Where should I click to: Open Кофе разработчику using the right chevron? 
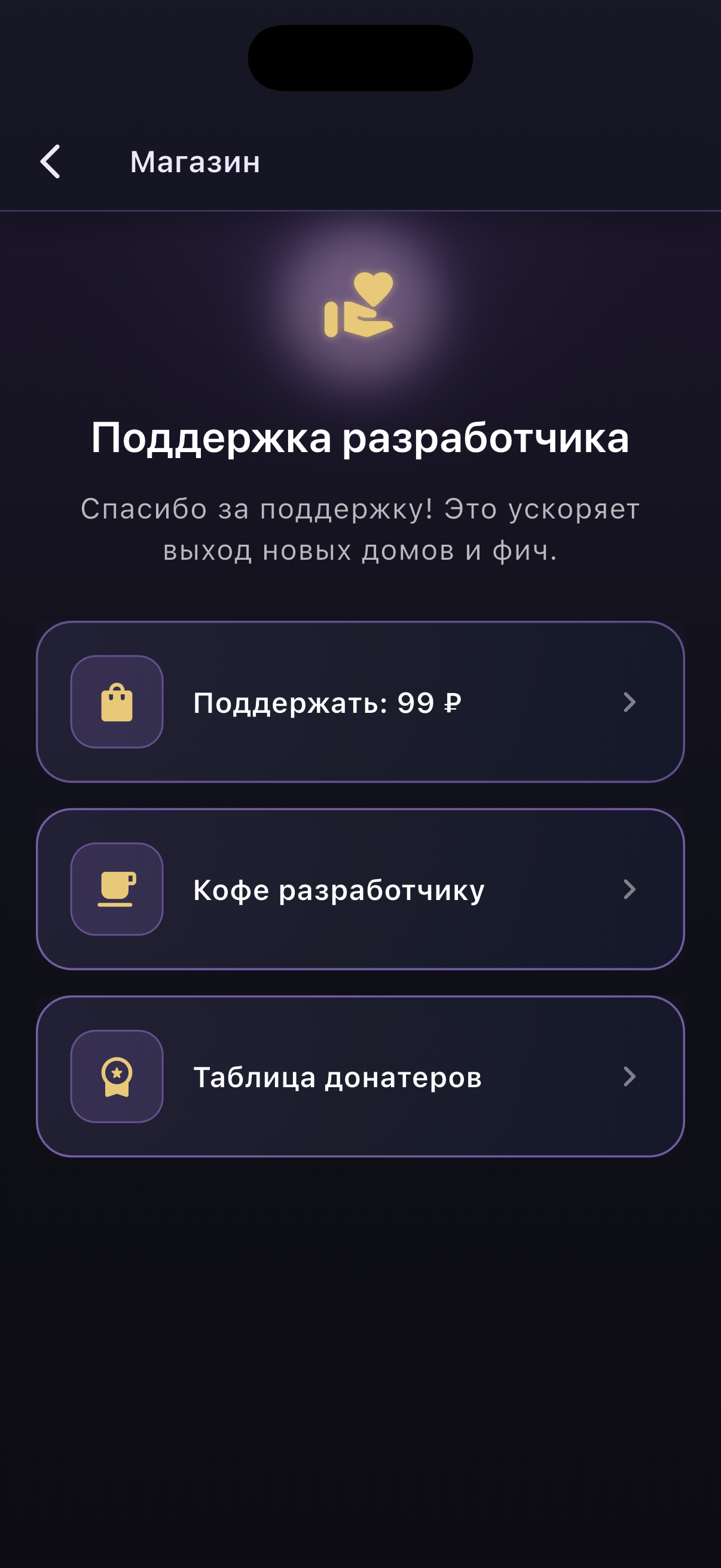(x=630, y=889)
